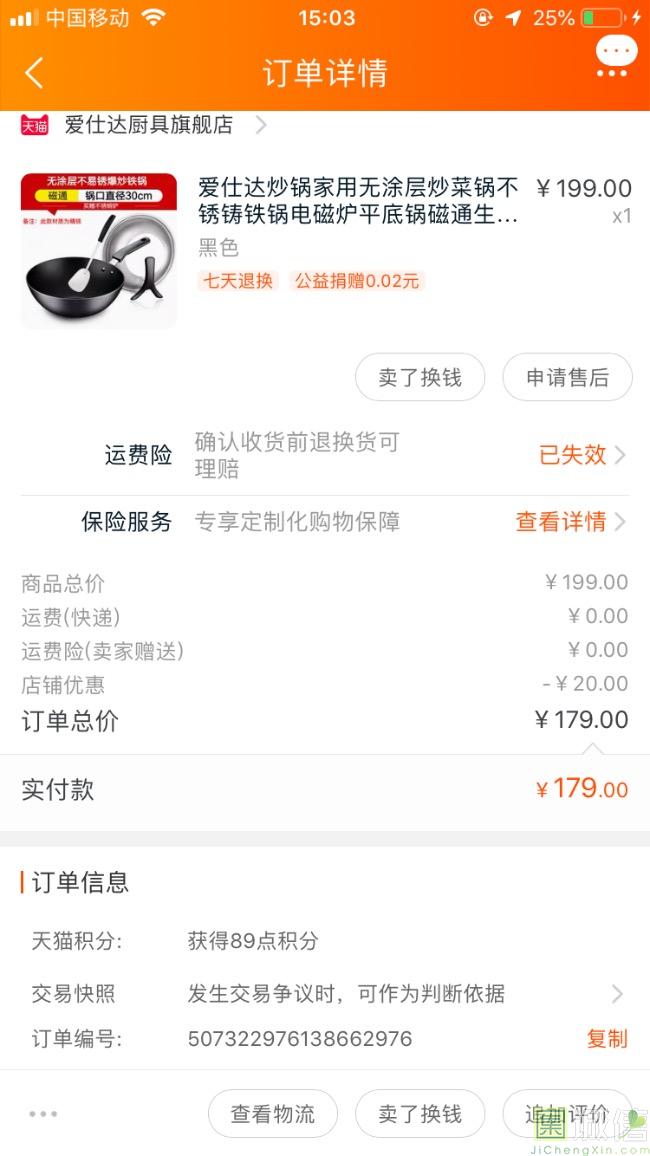The height and width of the screenshot is (1156, 650).
Task: Tap 查看物流 to track the shipment
Action: click(x=273, y=1114)
